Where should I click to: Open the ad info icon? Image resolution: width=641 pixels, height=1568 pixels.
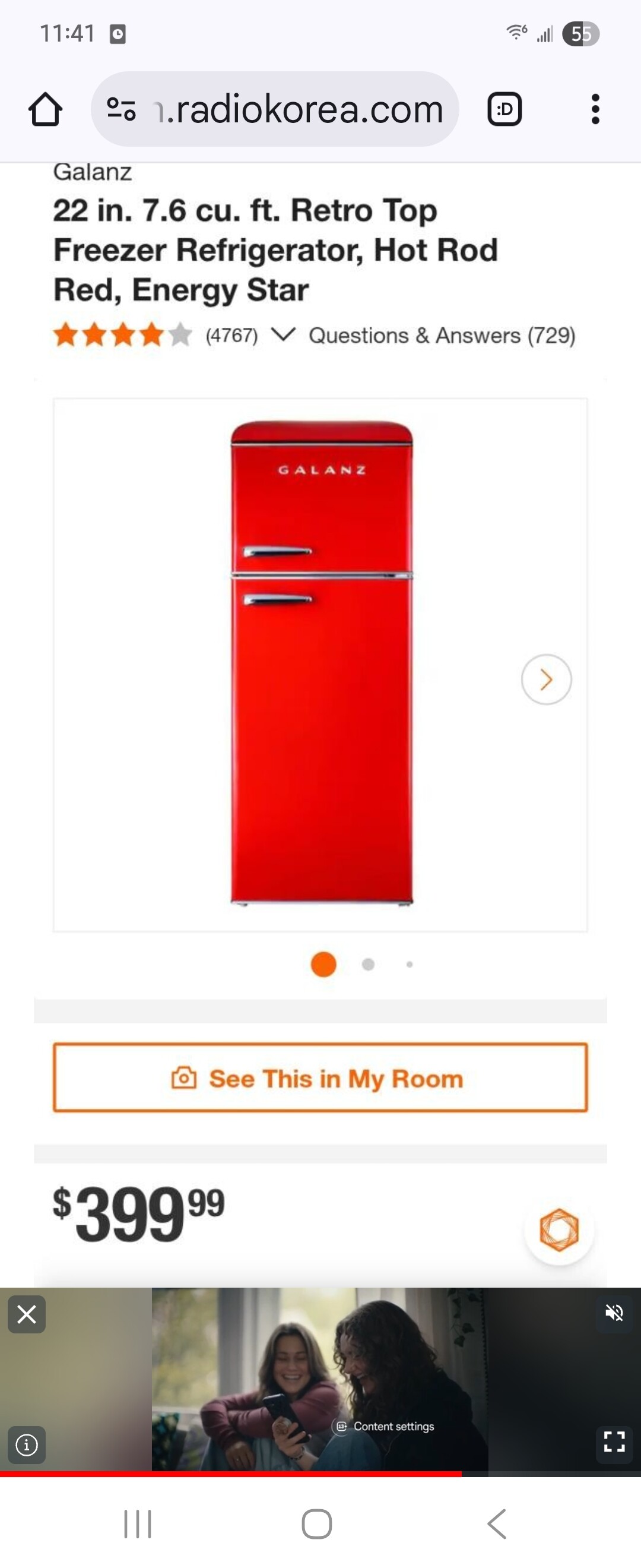[27, 1445]
